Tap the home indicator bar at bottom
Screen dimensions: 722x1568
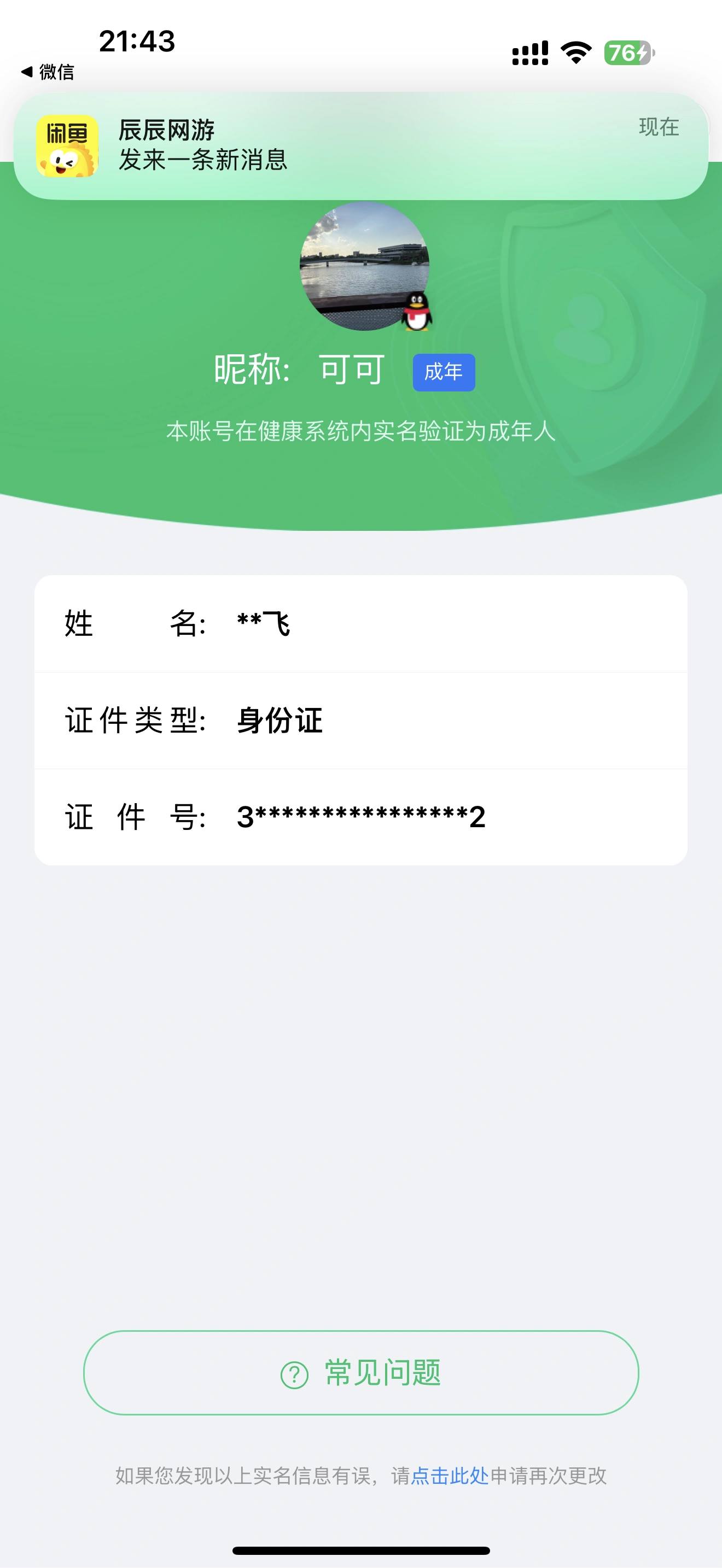tap(361, 1551)
